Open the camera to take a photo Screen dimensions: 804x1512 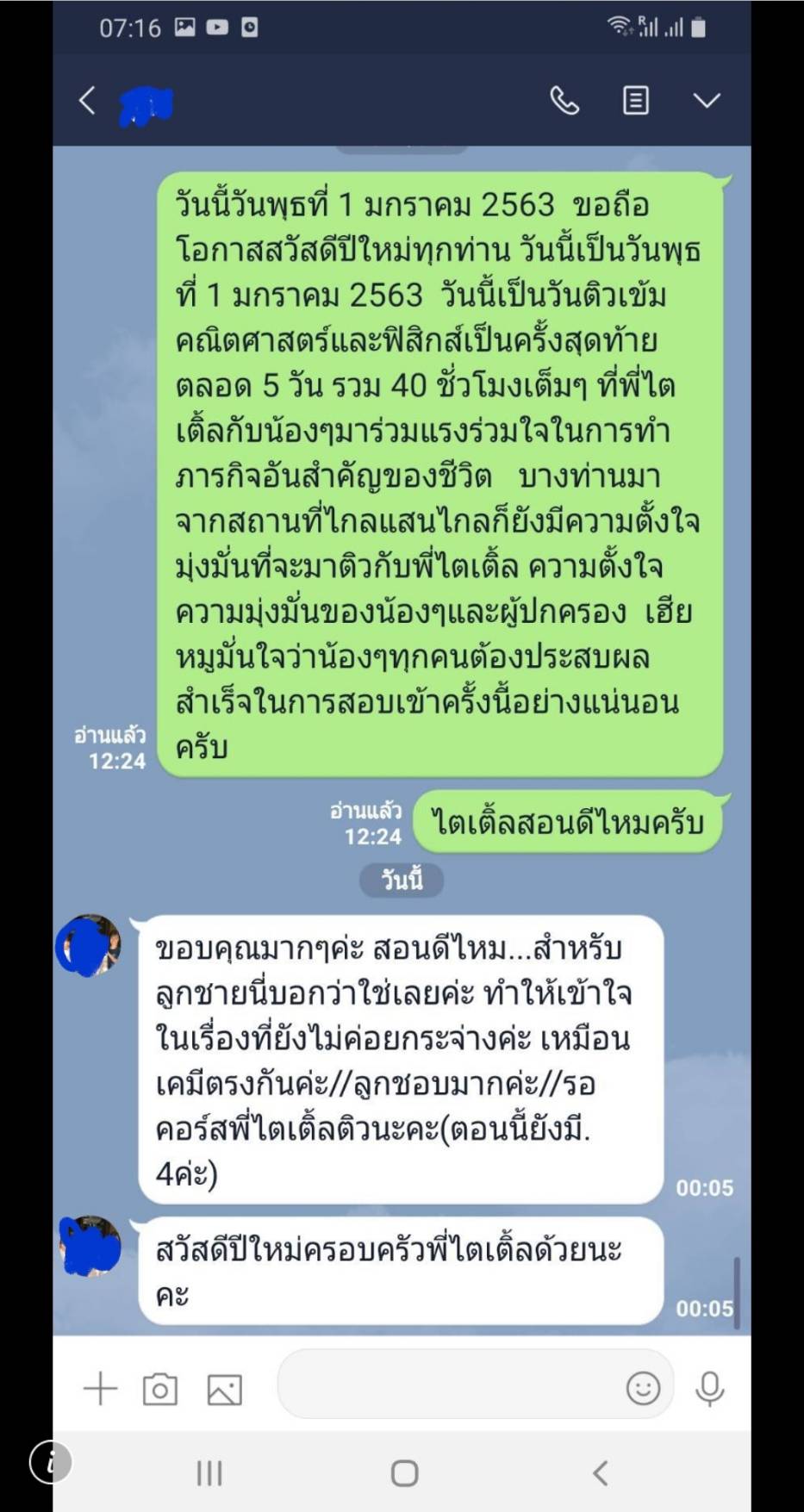pyautogui.click(x=160, y=1389)
